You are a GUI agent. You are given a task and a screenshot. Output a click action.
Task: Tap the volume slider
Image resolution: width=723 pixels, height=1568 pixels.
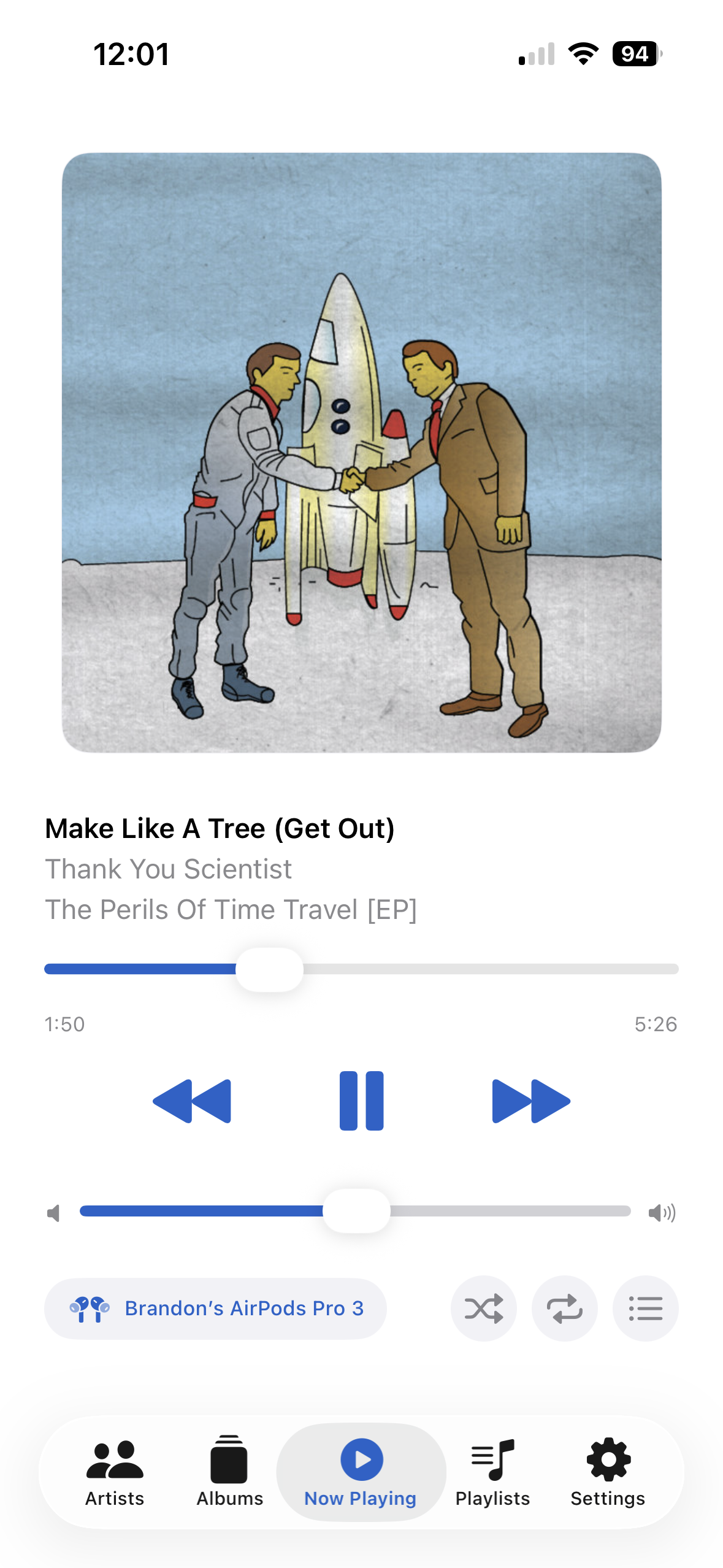click(x=356, y=1211)
